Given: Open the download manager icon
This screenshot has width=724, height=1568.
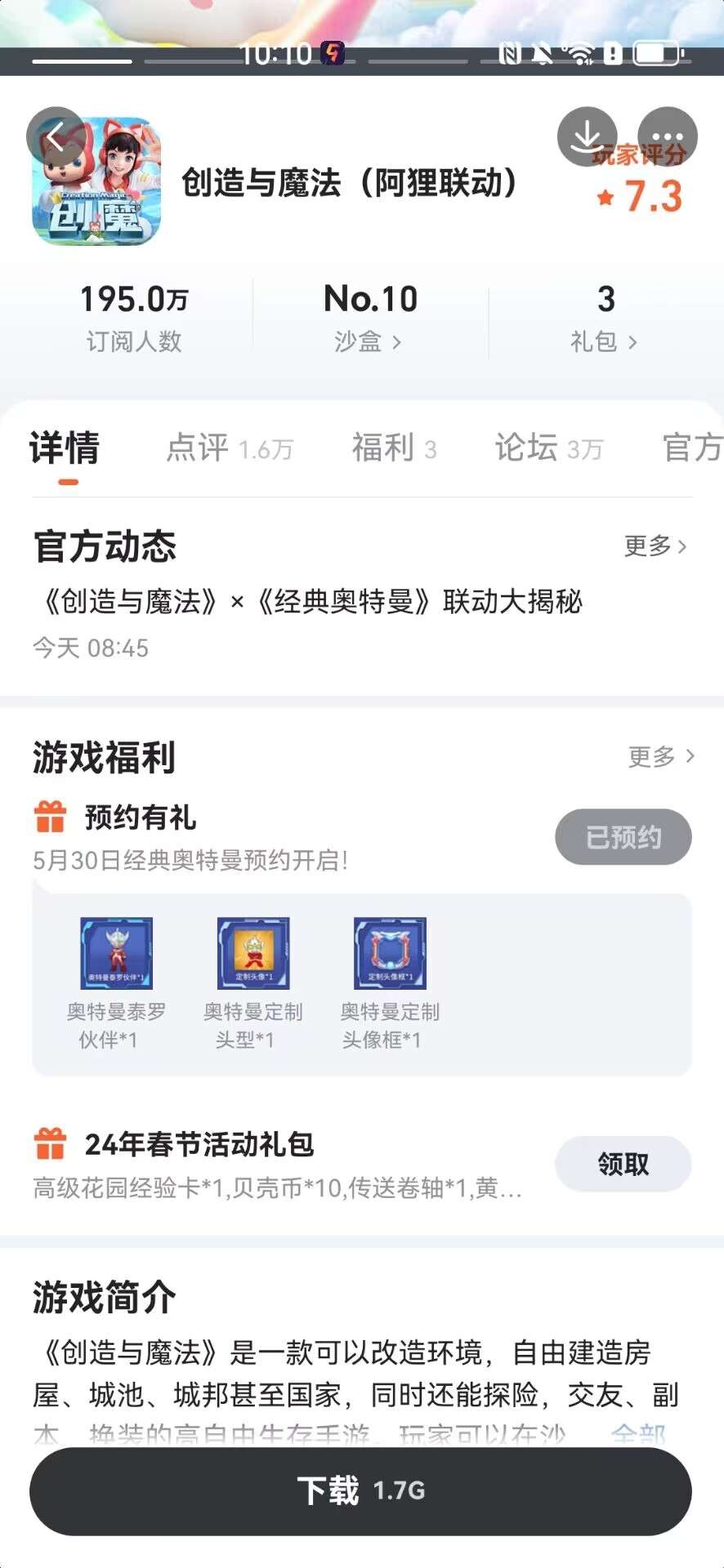Looking at the screenshot, I should [588, 136].
